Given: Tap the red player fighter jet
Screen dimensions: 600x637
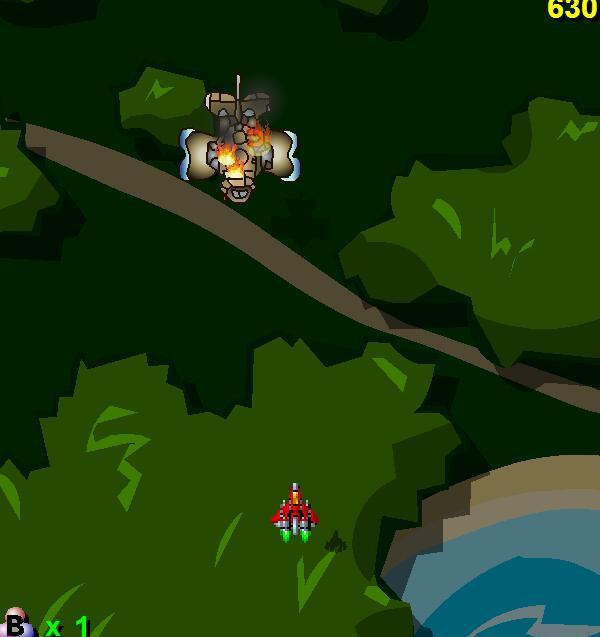Looking at the screenshot, I should 295,512.
